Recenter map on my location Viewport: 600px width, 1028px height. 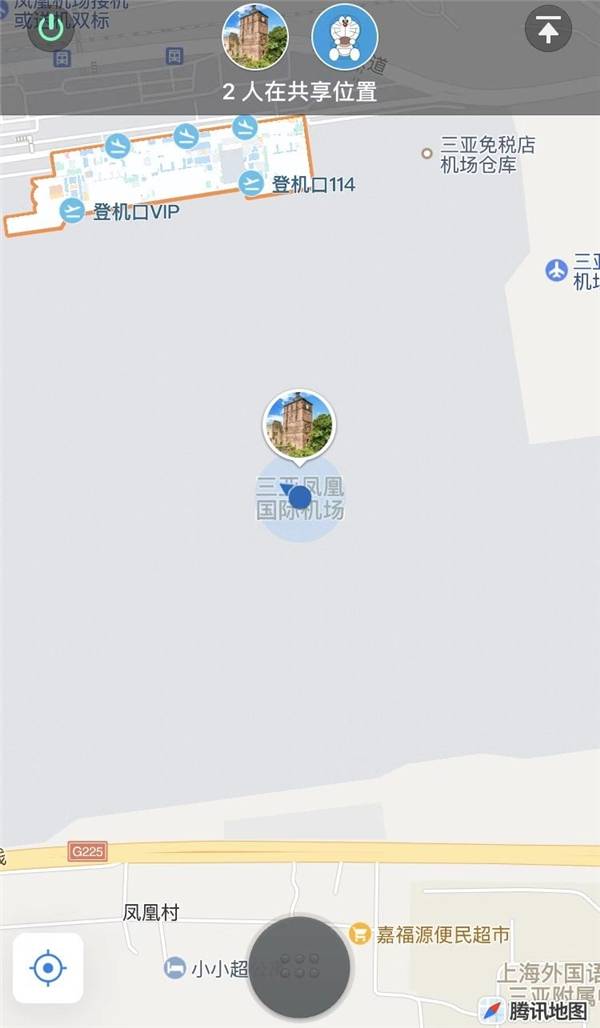point(49,968)
